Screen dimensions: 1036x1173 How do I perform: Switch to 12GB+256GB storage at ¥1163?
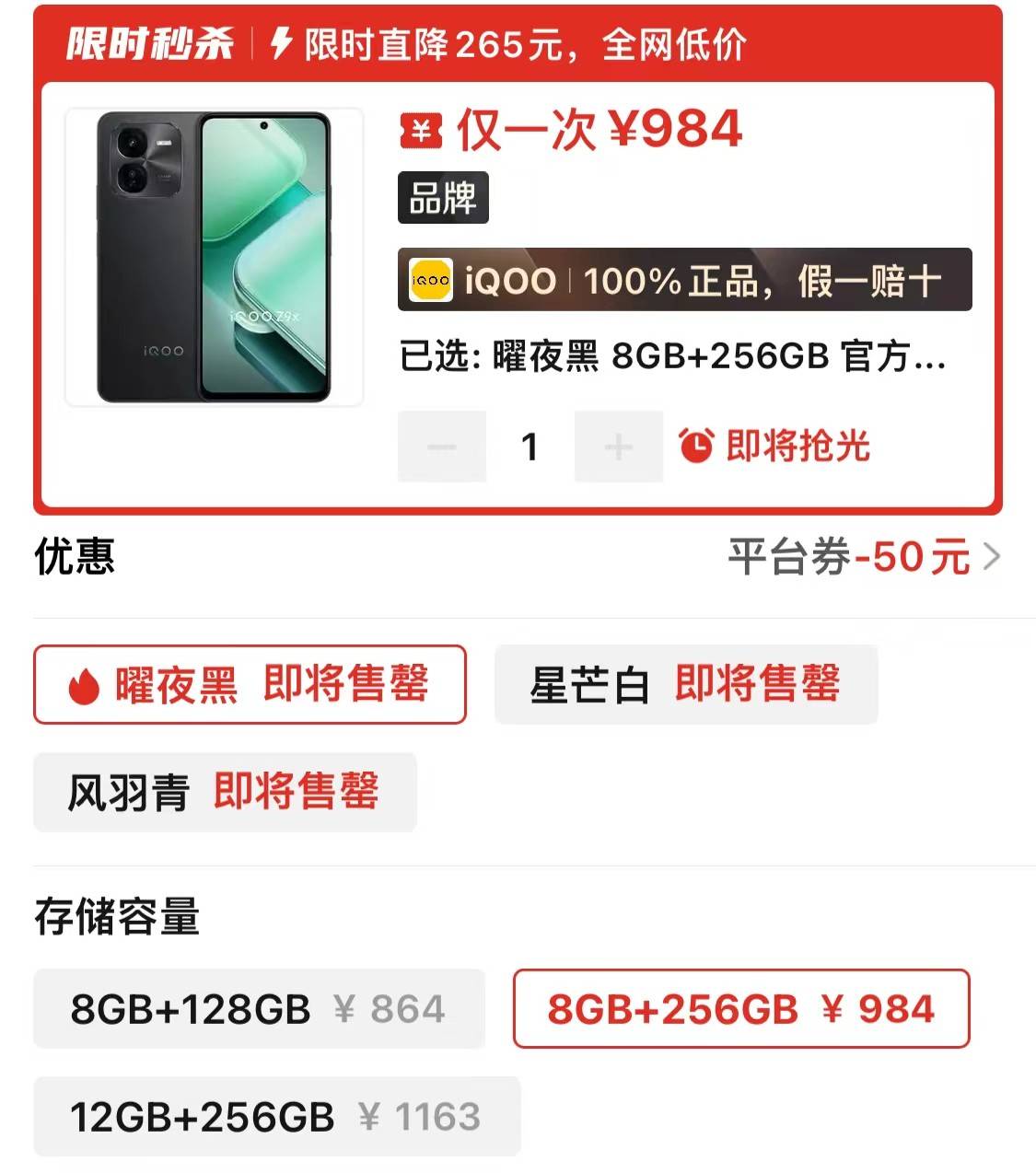[276, 1117]
